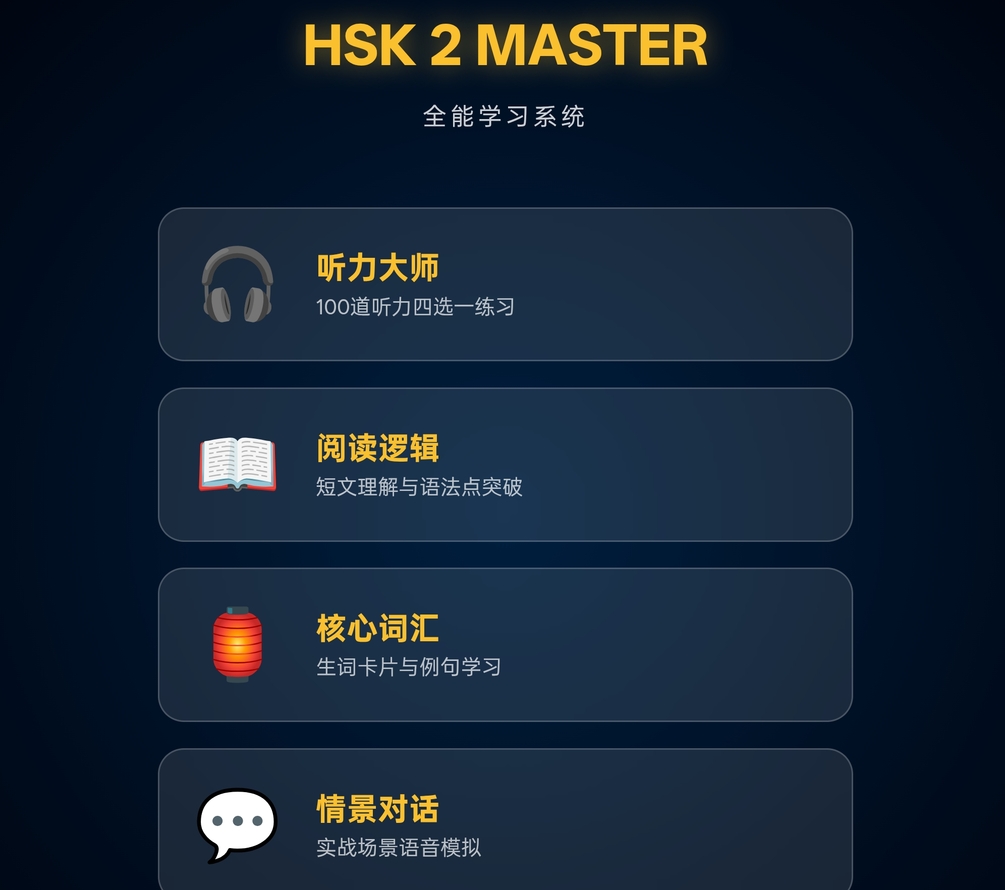The width and height of the screenshot is (1005, 890).
Task: Open the 听力大师 listening practice card
Action: (504, 284)
